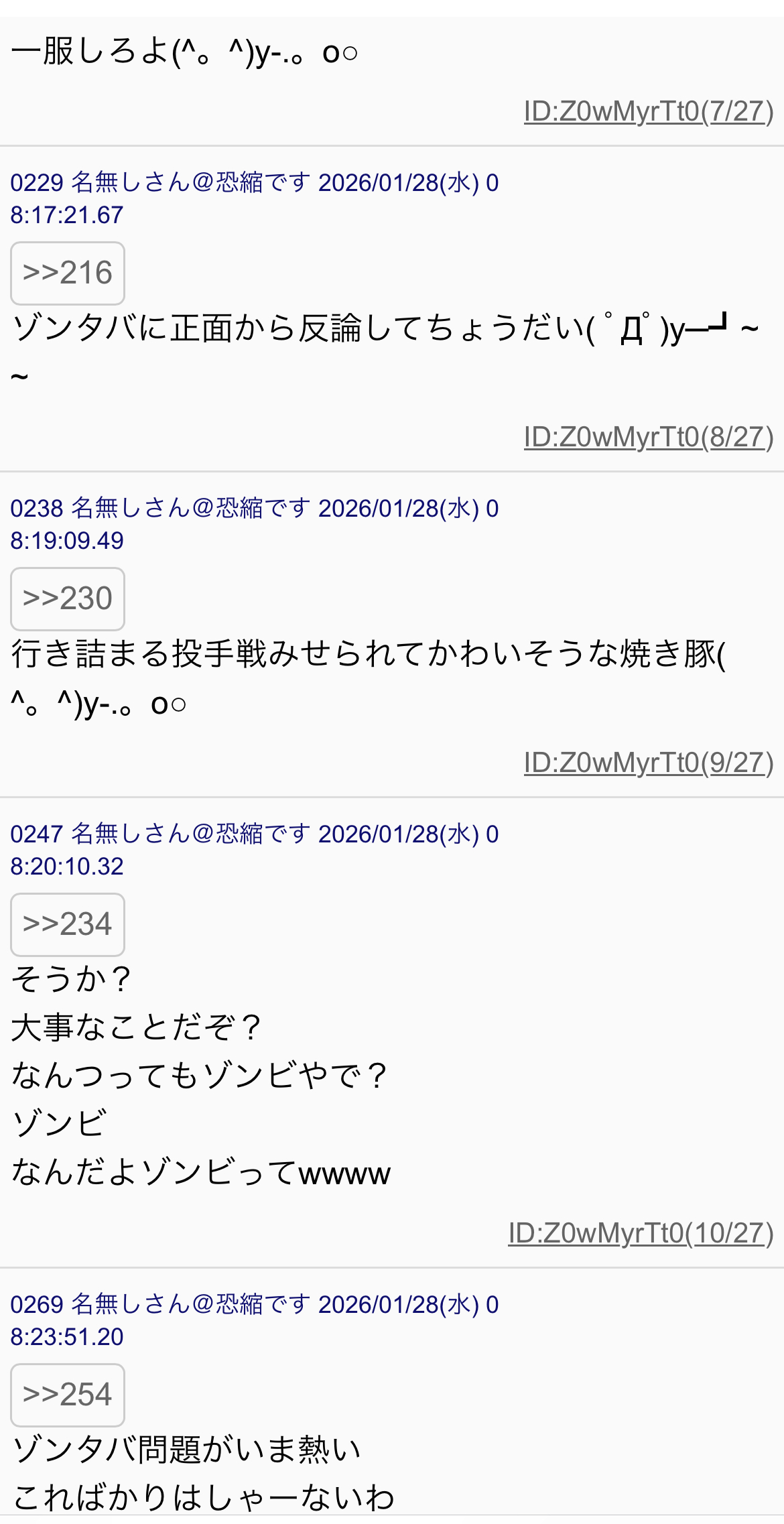Screen dimensions: 784x1524
Task: Tap ID link showing (10/27)
Action: 641,1234
